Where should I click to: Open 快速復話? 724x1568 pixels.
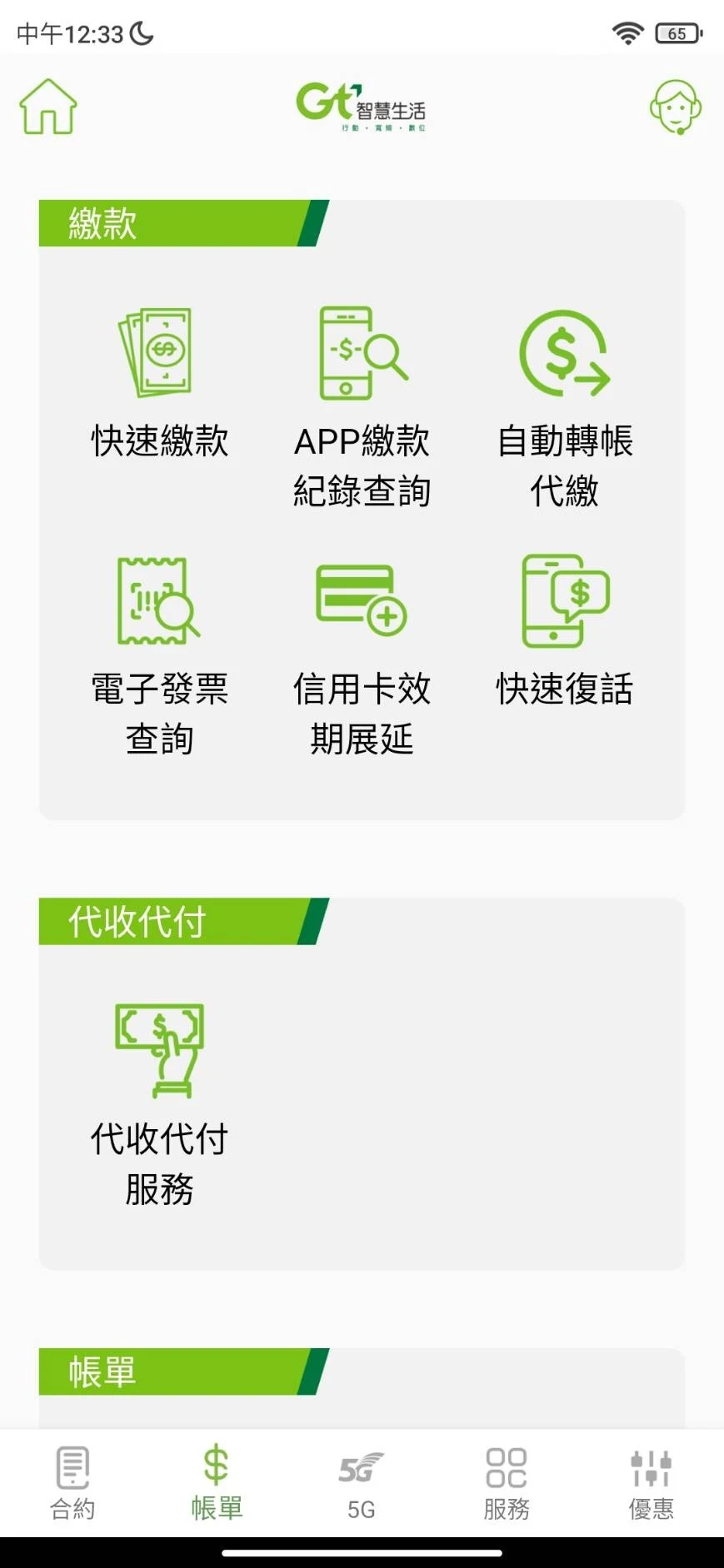[565, 631]
